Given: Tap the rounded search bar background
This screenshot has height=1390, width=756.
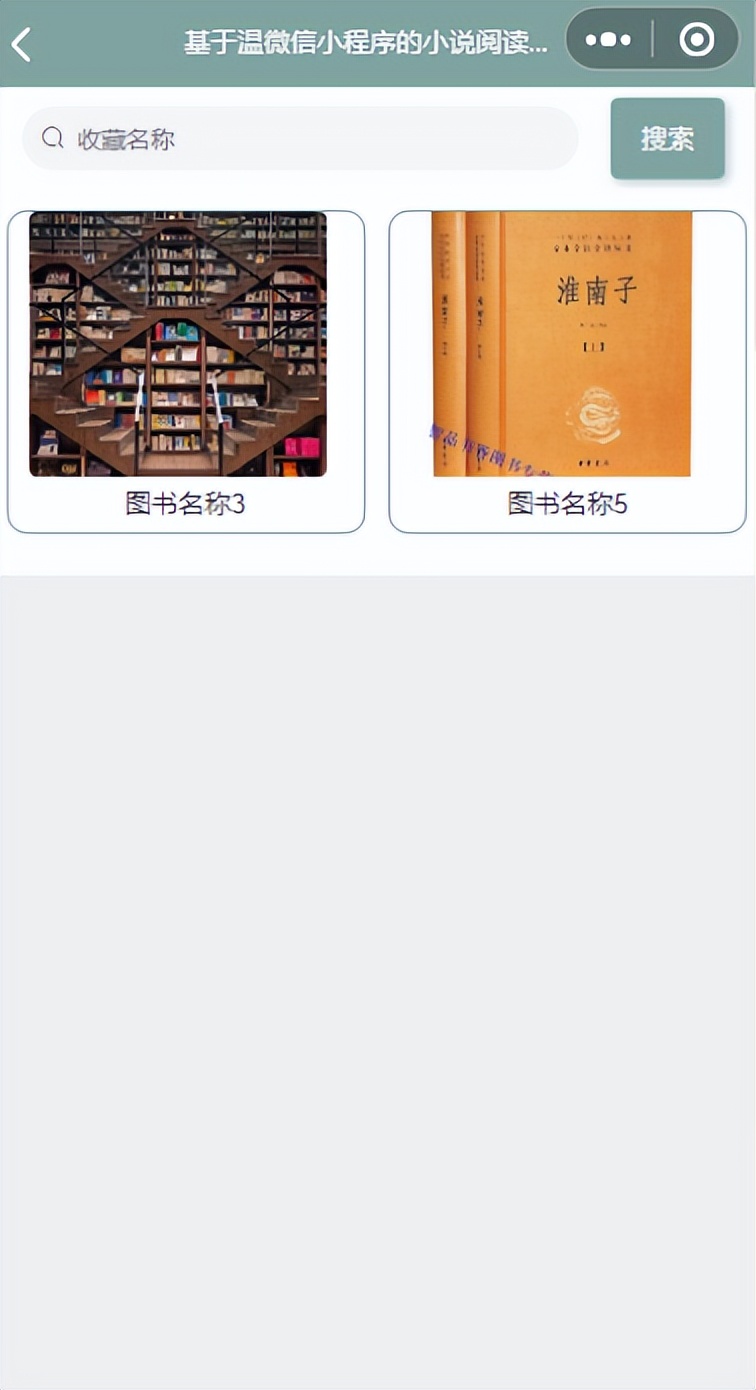Looking at the screenshot, I should (x=300, y=138).
